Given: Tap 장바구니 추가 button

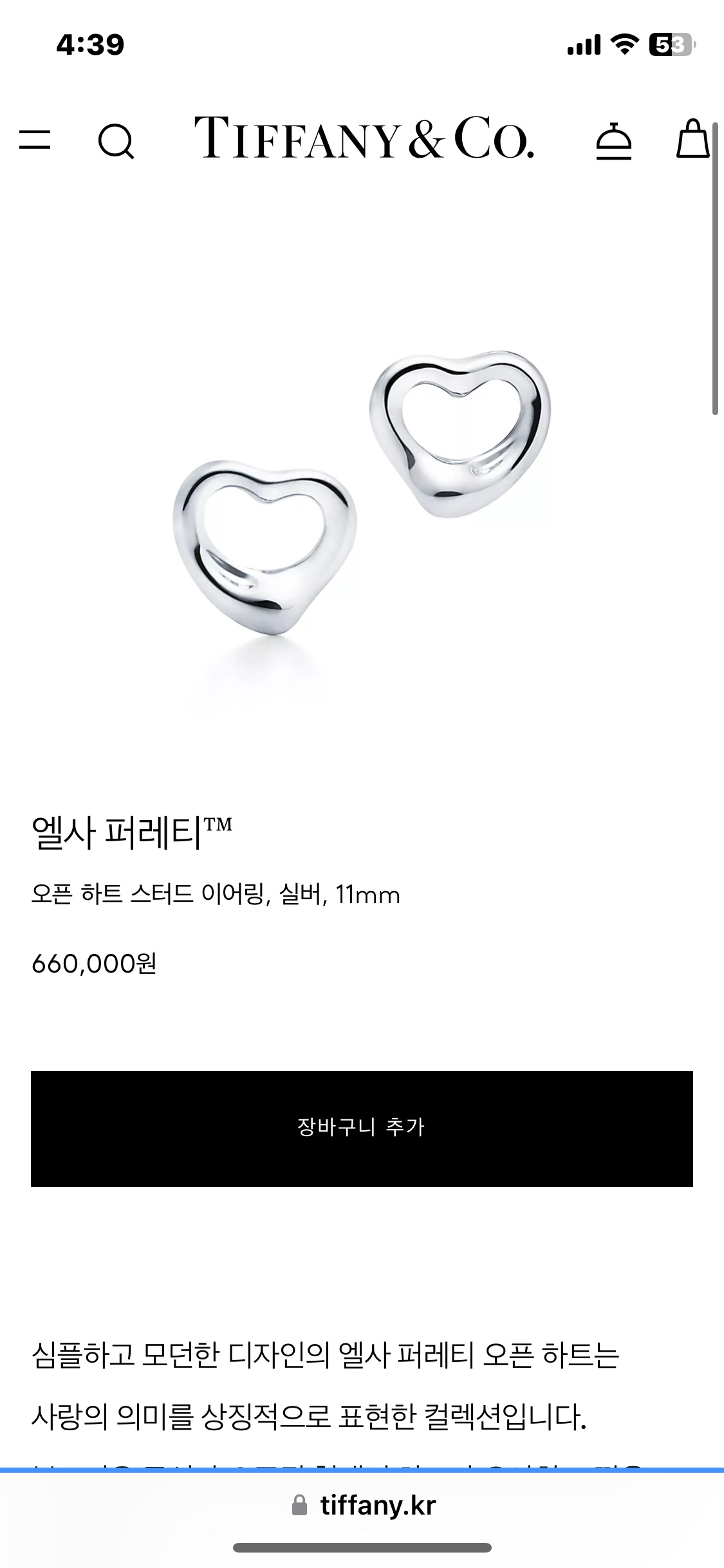Looking at the screenshot, I should (362, 1128).
